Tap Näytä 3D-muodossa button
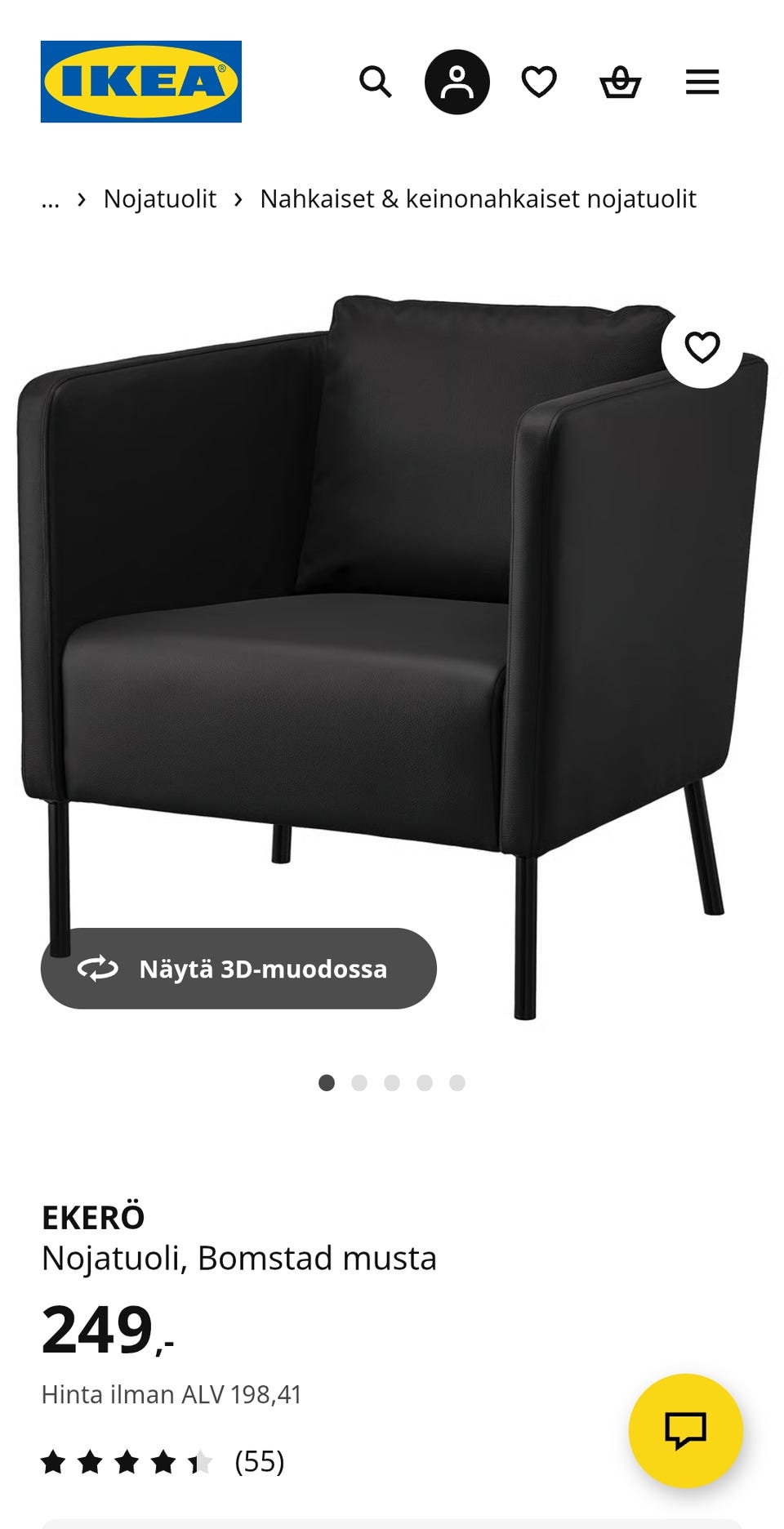Viewport: 784px width, 1529px height. [238, 969]
